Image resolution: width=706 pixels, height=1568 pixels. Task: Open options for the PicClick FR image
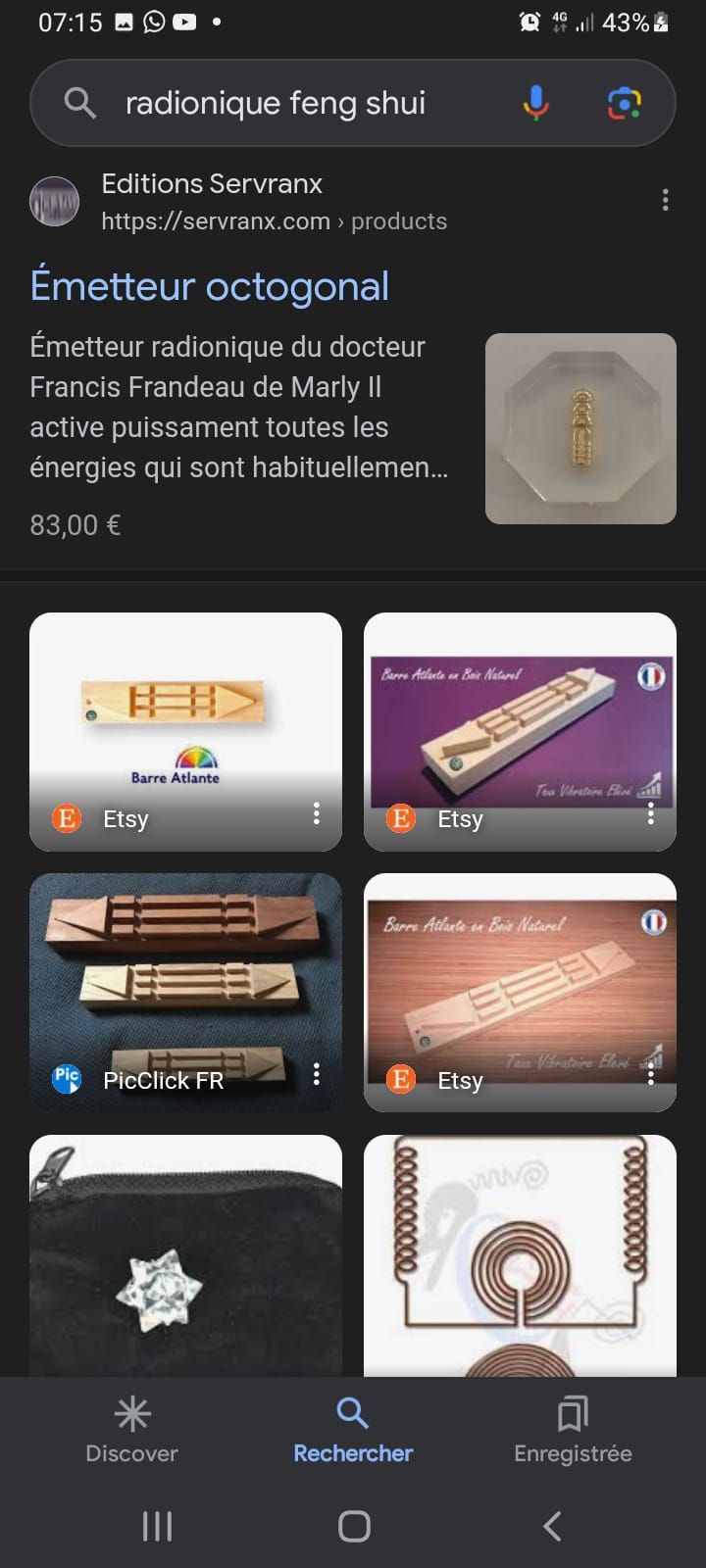[316, 1075]
